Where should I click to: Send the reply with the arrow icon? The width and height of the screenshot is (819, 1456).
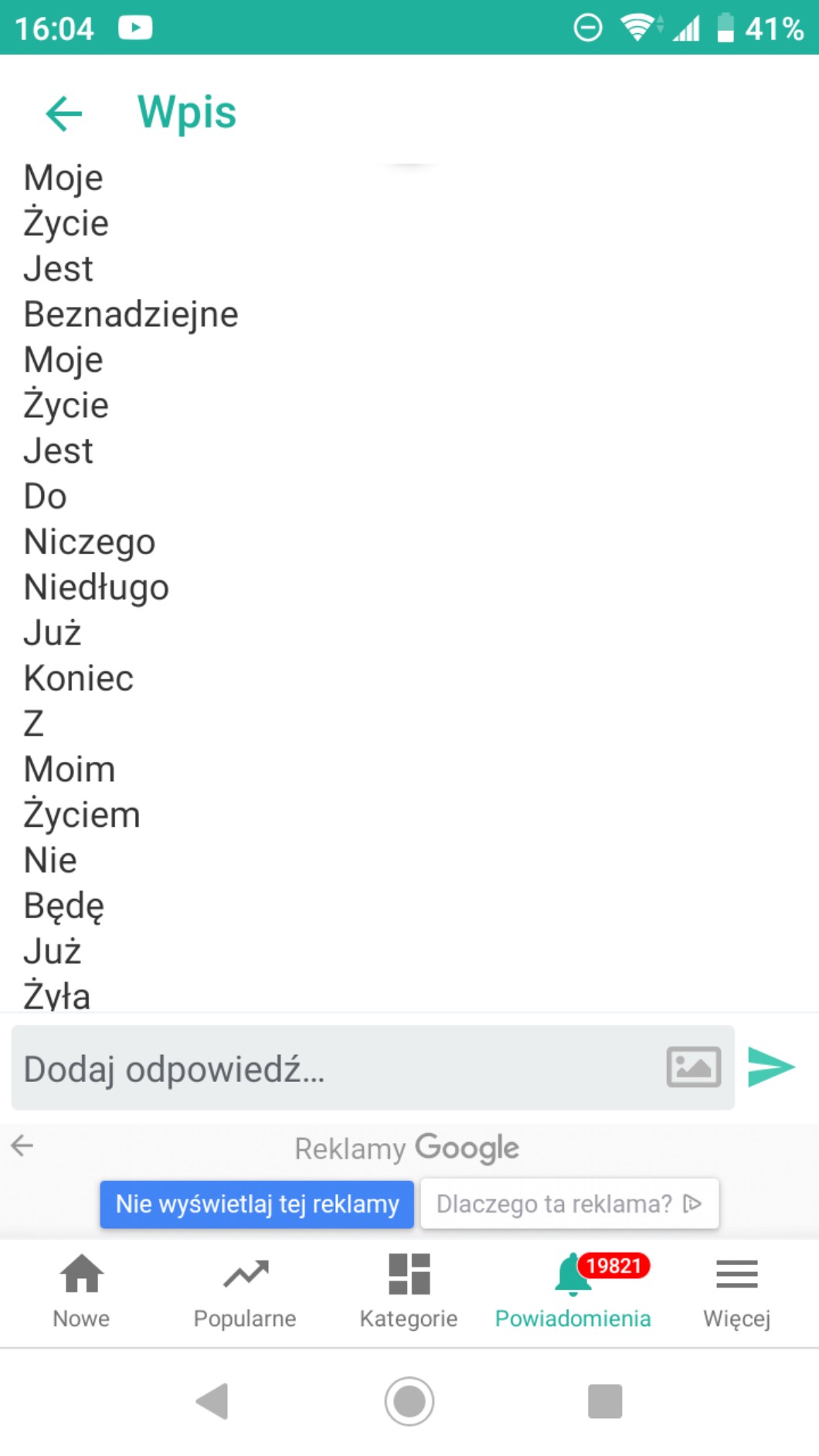click(771, 1067)
